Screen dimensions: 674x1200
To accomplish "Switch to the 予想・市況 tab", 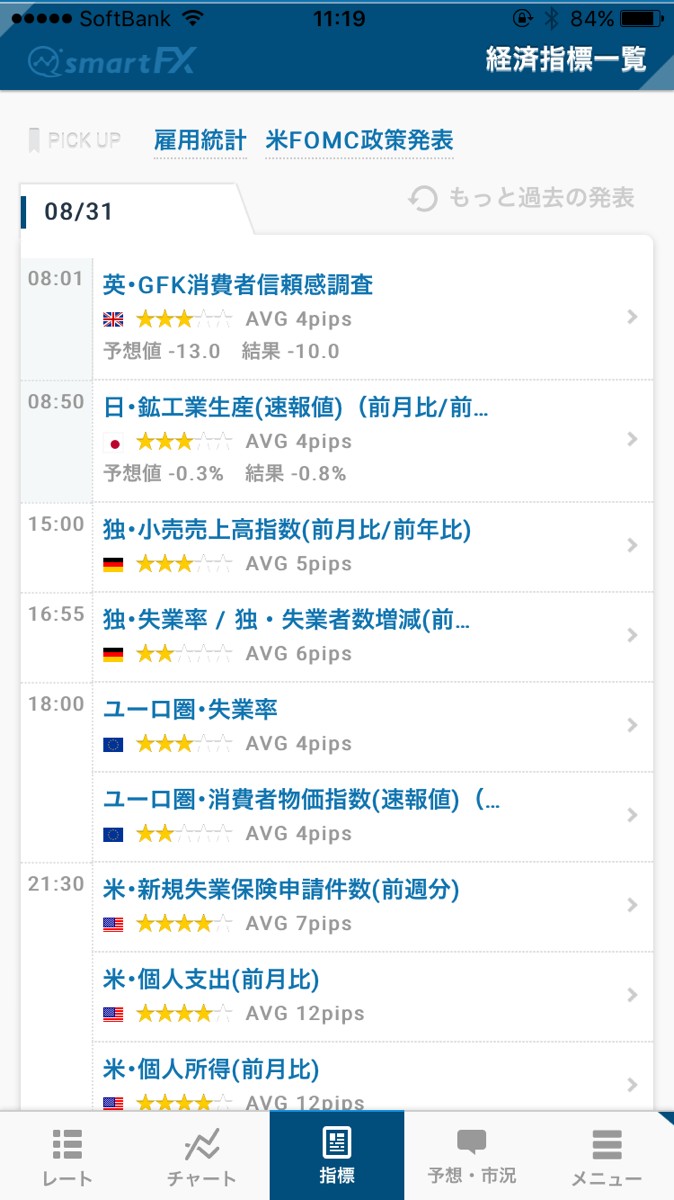I will click(x=472, y=1156).
